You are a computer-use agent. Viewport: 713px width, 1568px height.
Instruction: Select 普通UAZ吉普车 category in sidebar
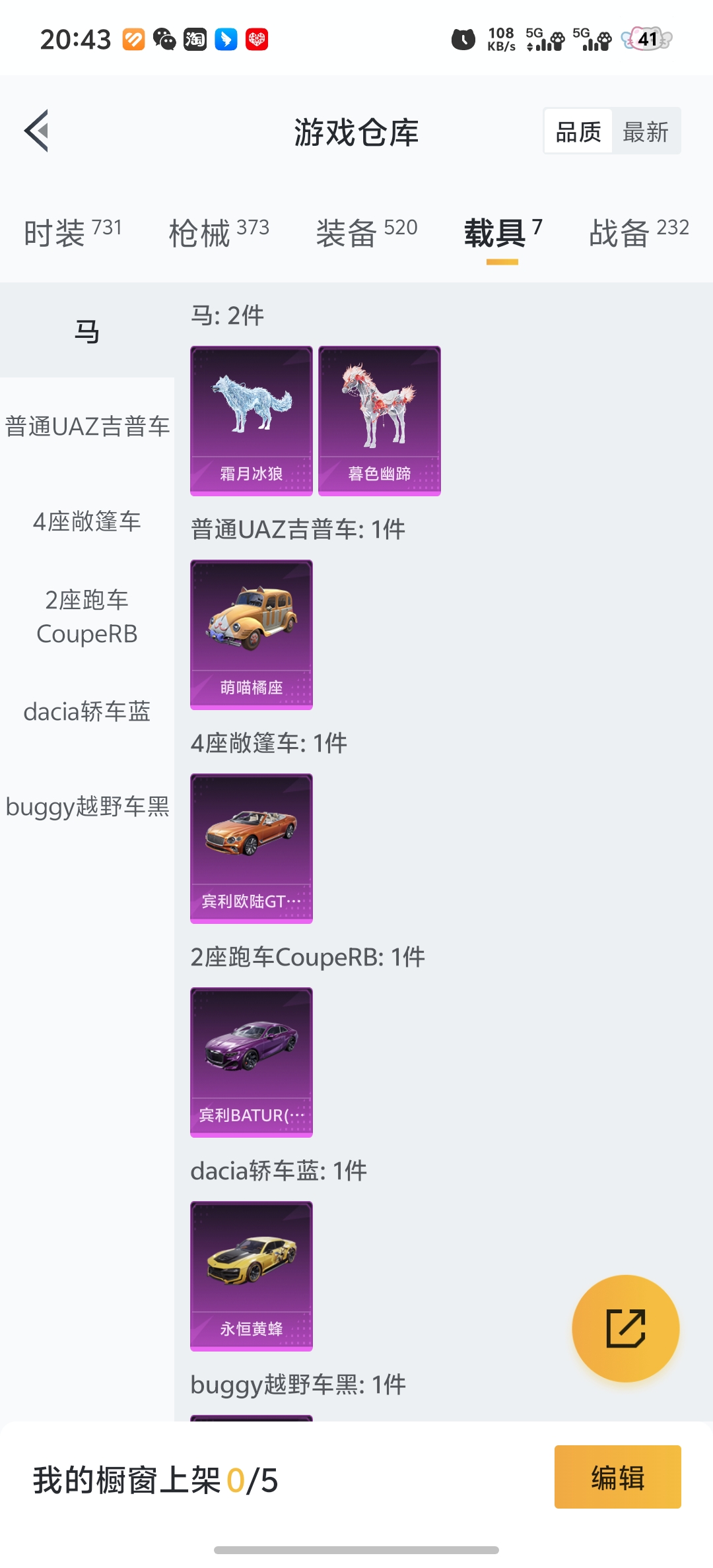click(x=86, y=426)
